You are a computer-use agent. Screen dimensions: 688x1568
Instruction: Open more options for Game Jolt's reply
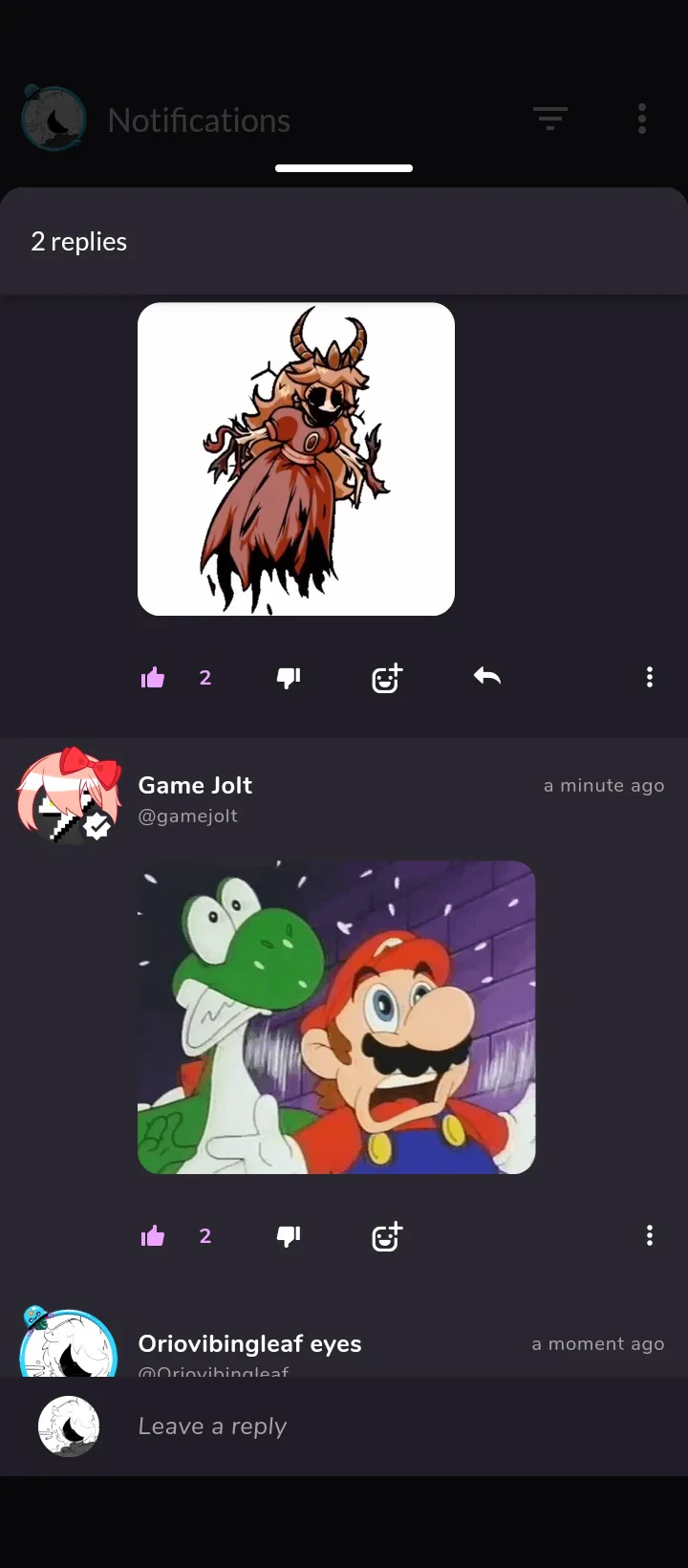tap(650, 1235)
